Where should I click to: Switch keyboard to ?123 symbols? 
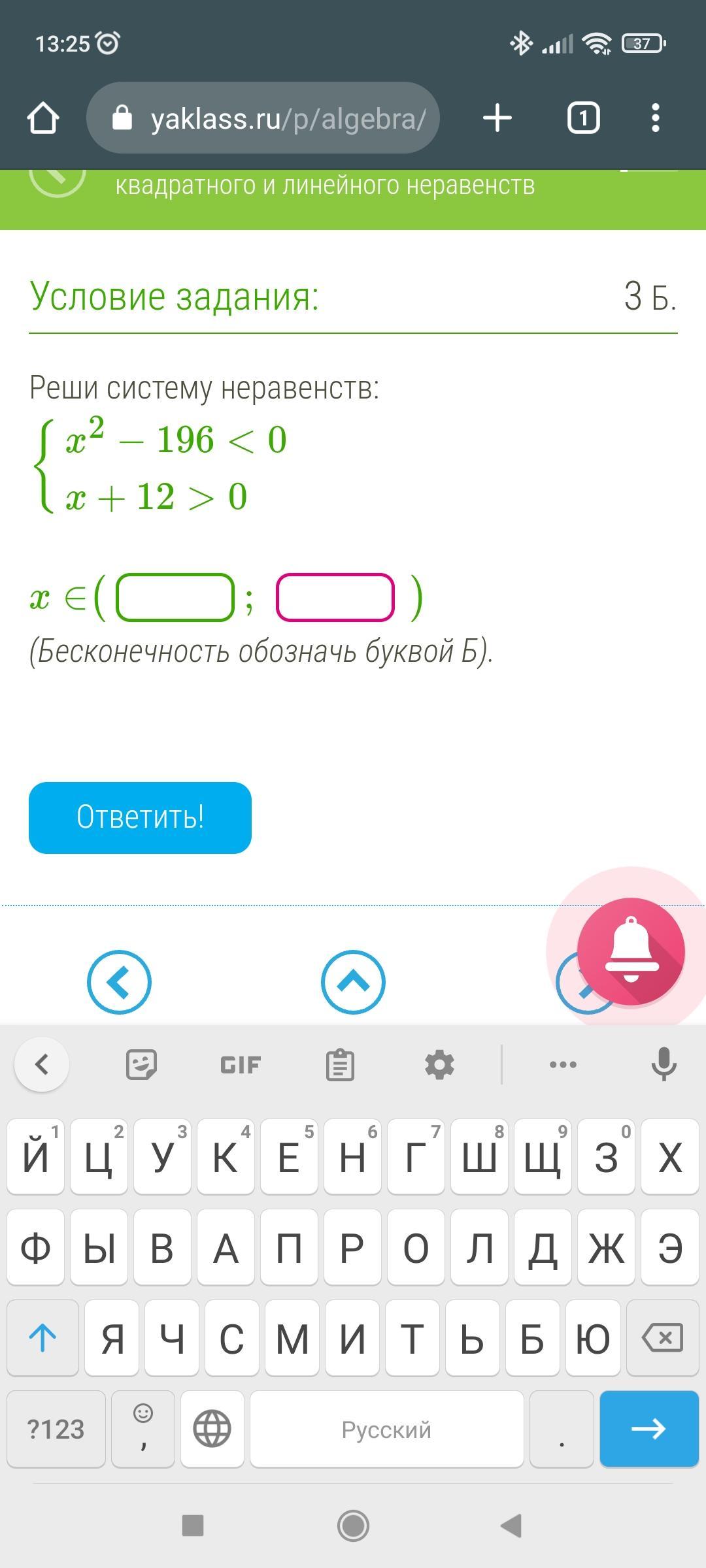[56, 1429]
